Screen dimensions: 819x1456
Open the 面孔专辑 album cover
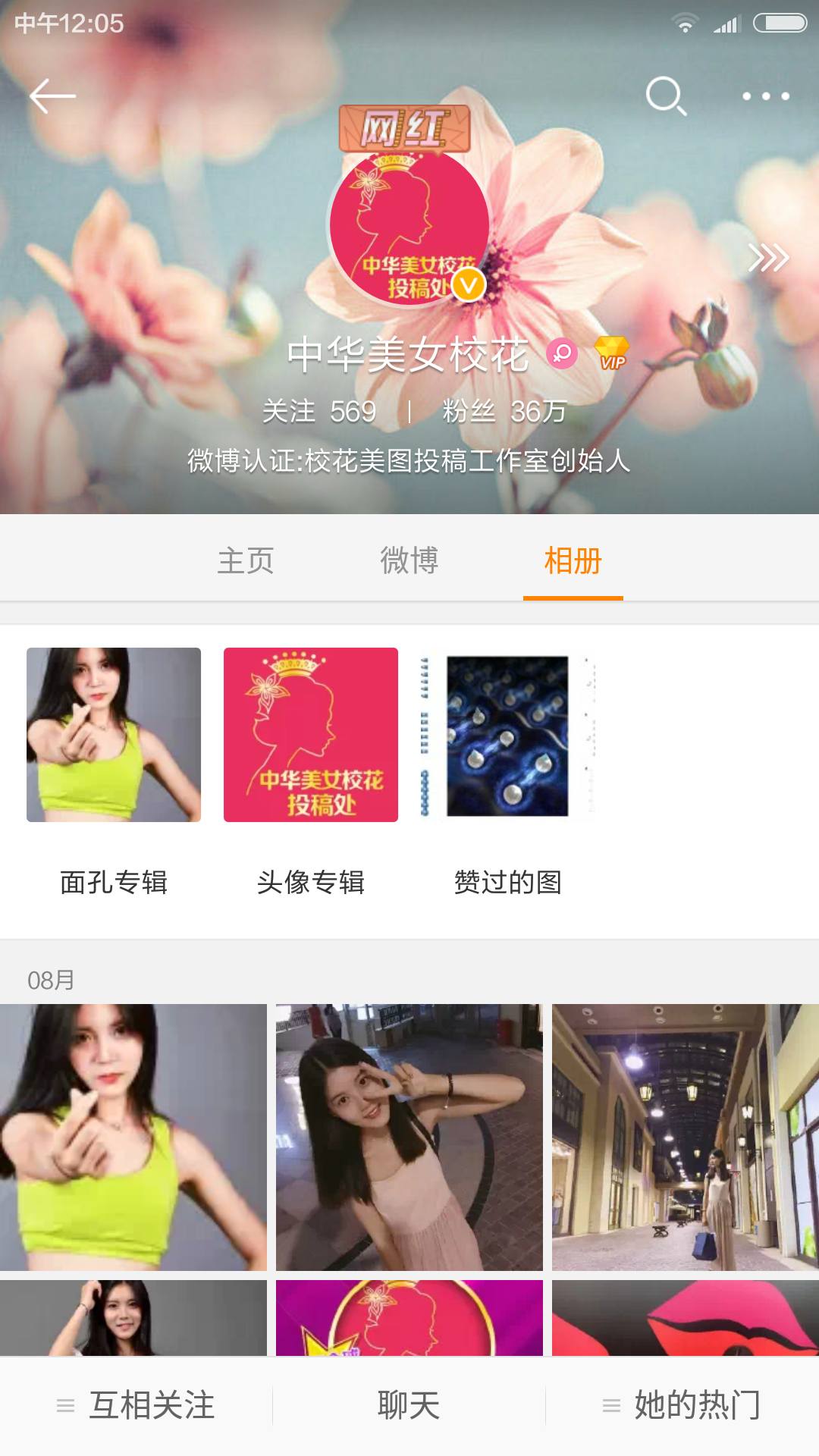(114, 735)
